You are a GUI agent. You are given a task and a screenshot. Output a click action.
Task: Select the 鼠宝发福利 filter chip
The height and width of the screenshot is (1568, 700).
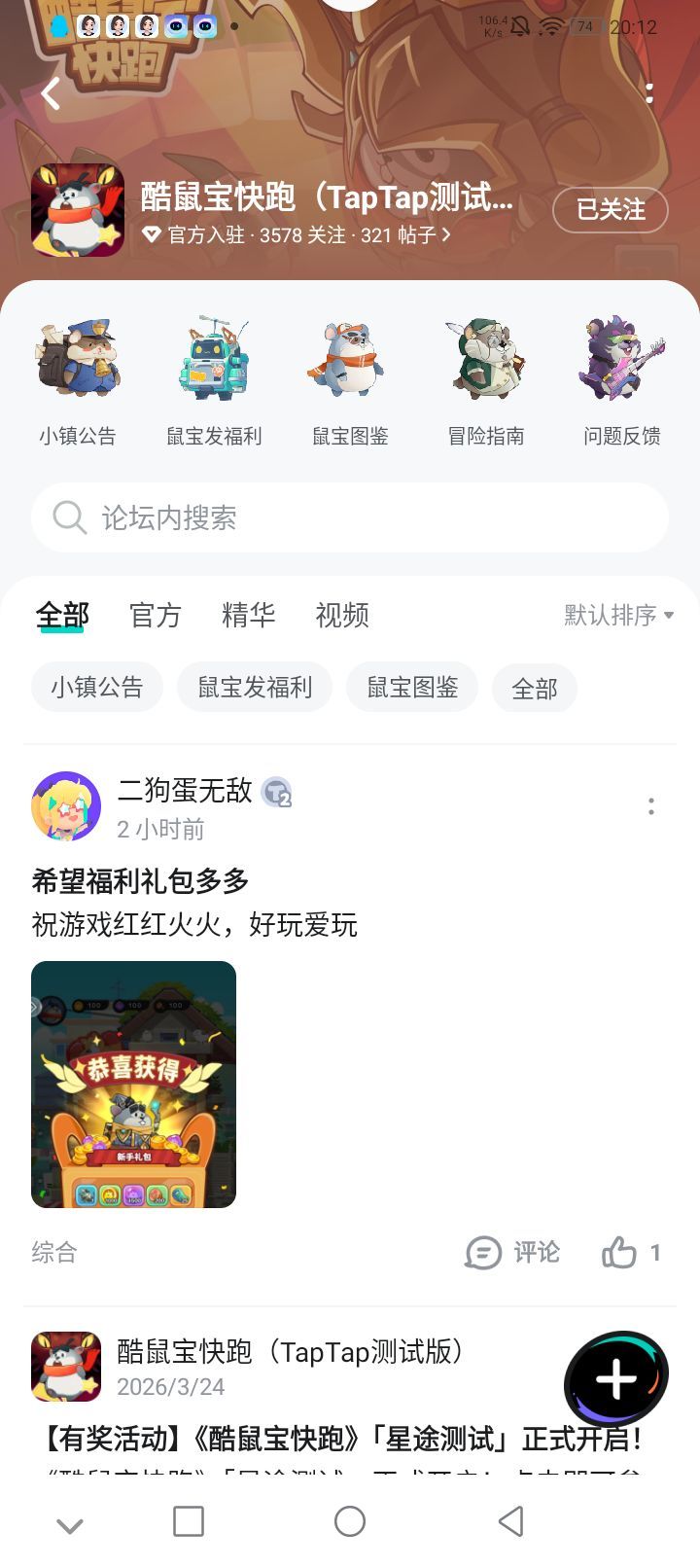tap(255, 688)
